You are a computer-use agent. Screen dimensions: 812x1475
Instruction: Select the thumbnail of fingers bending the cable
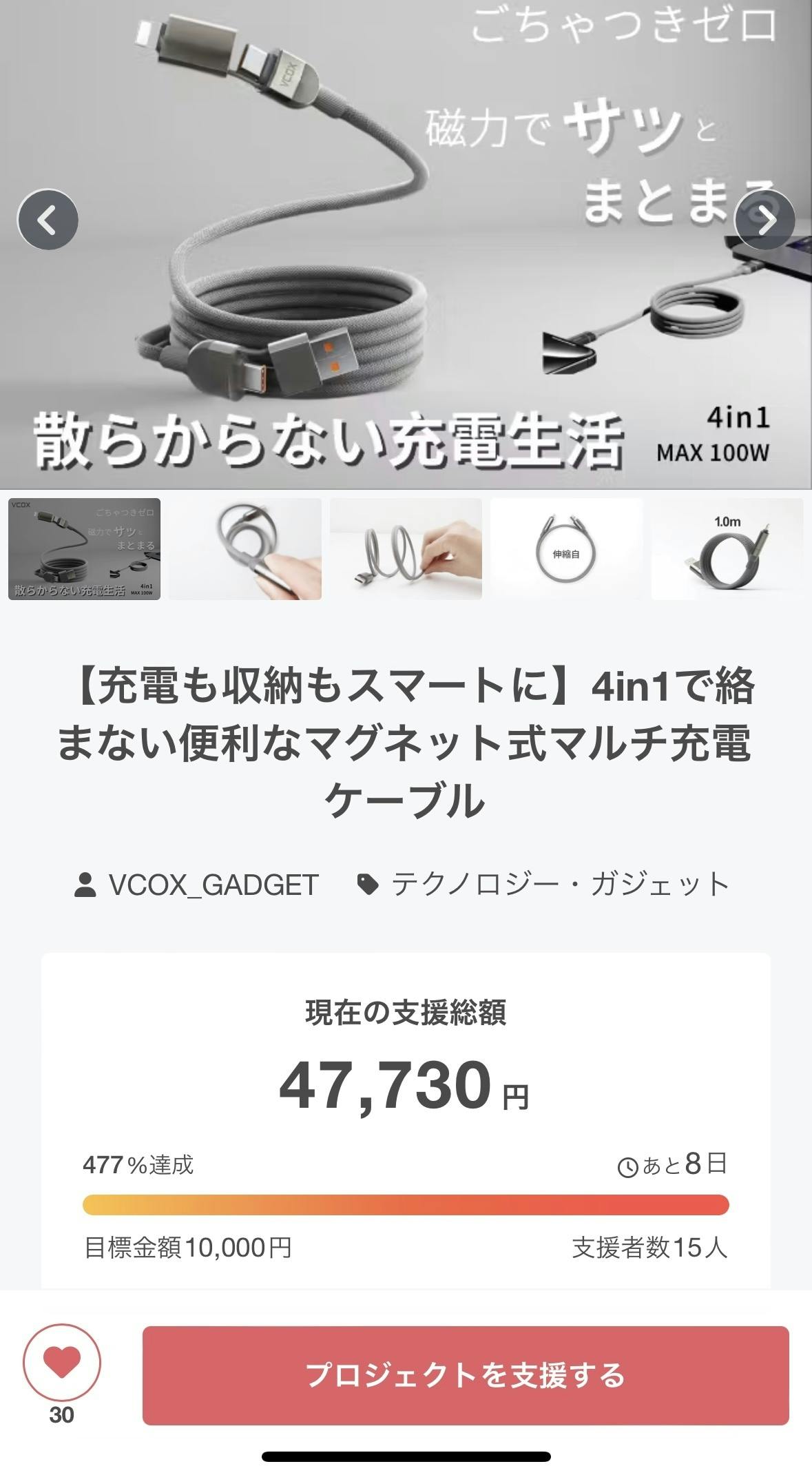pos(406,548)
